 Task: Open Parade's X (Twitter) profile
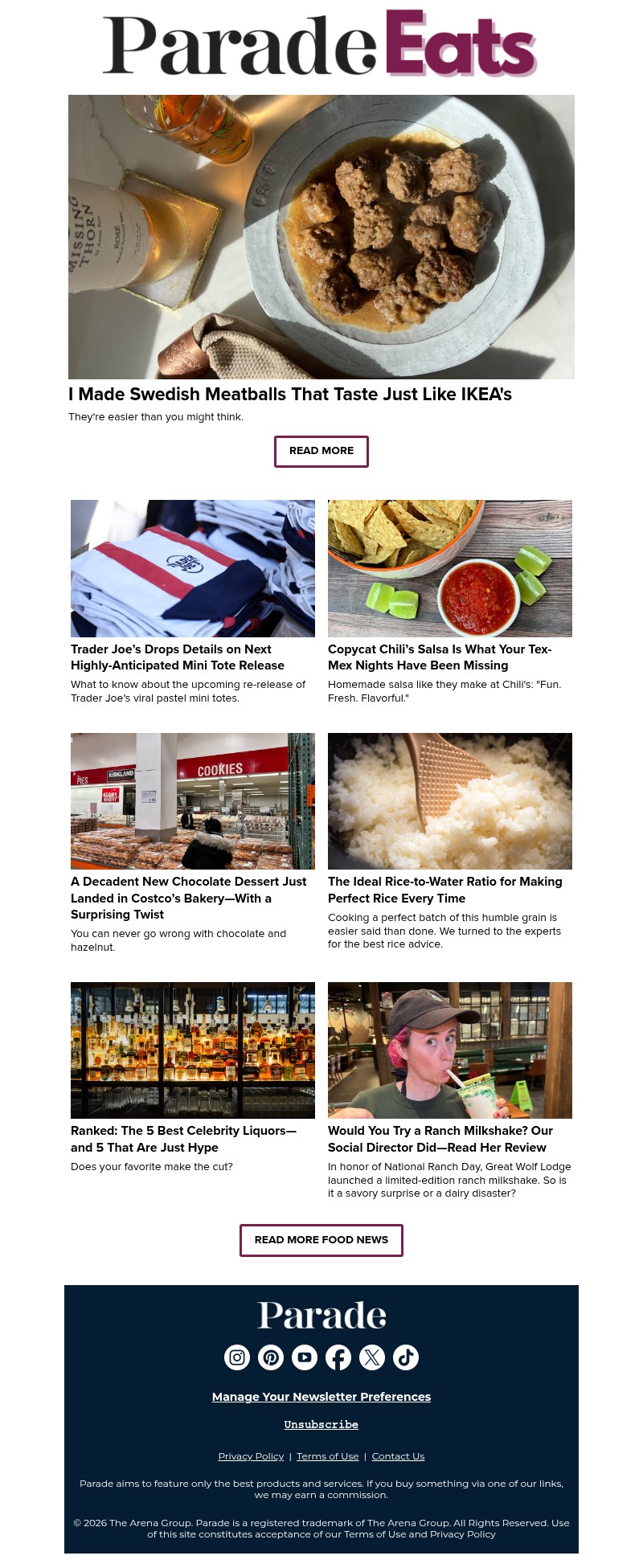[x=372, y=1357]
